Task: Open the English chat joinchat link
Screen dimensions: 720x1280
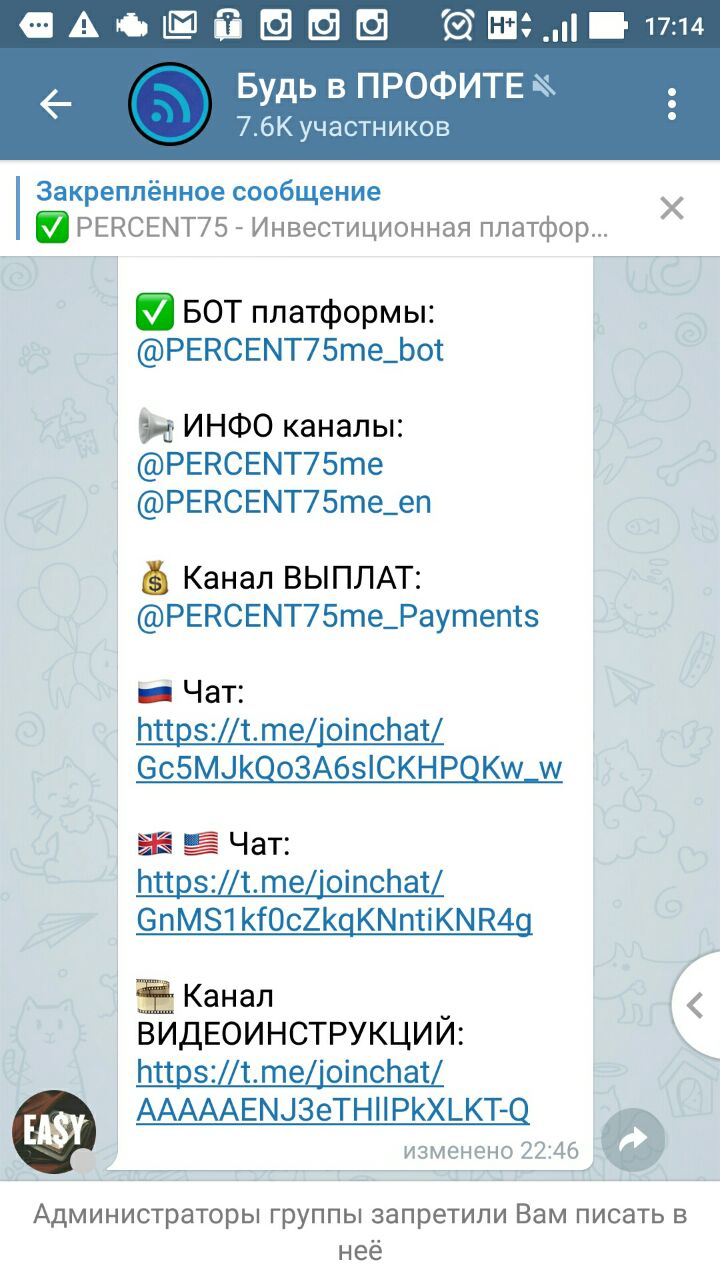Action: tap(334, 901)
